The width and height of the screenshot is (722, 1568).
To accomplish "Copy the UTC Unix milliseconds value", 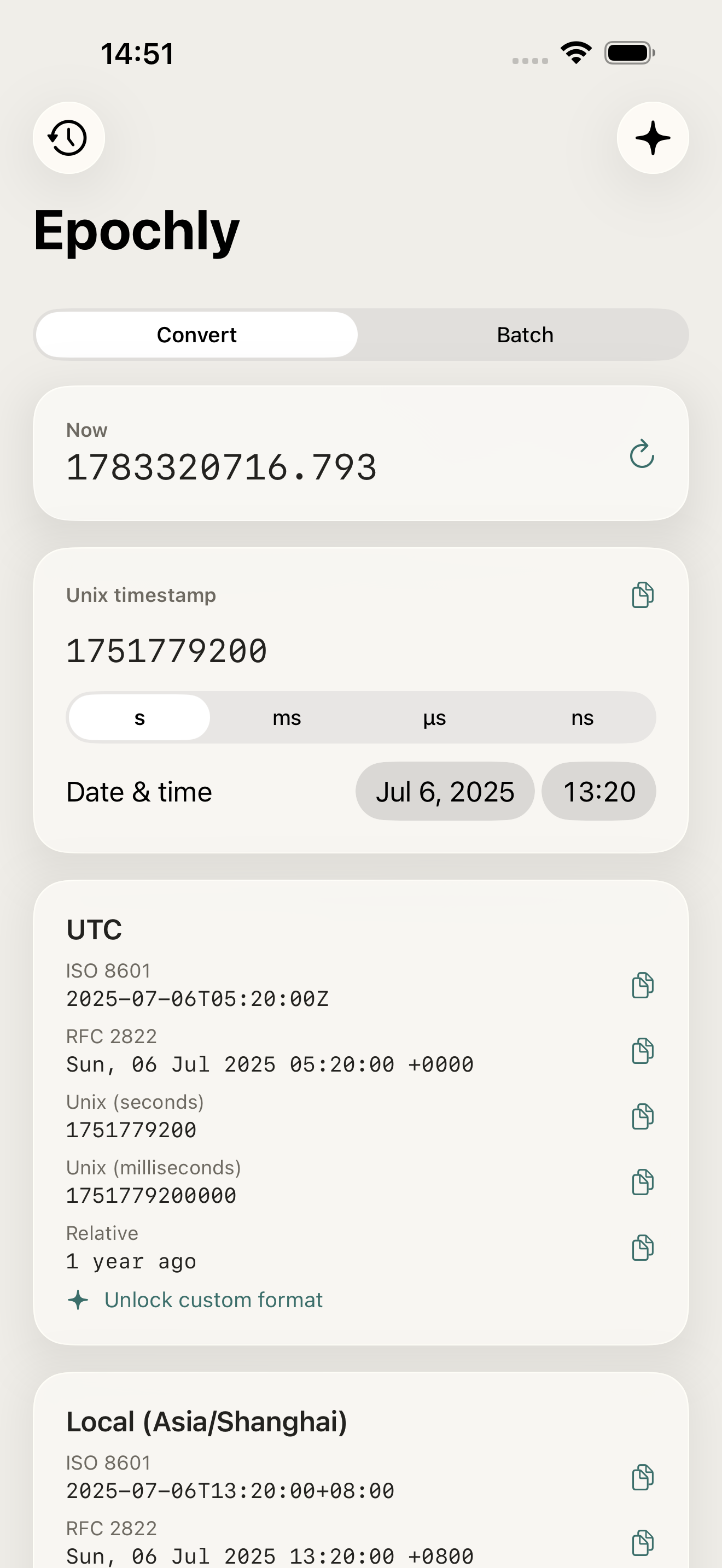I will point(642,1182).
